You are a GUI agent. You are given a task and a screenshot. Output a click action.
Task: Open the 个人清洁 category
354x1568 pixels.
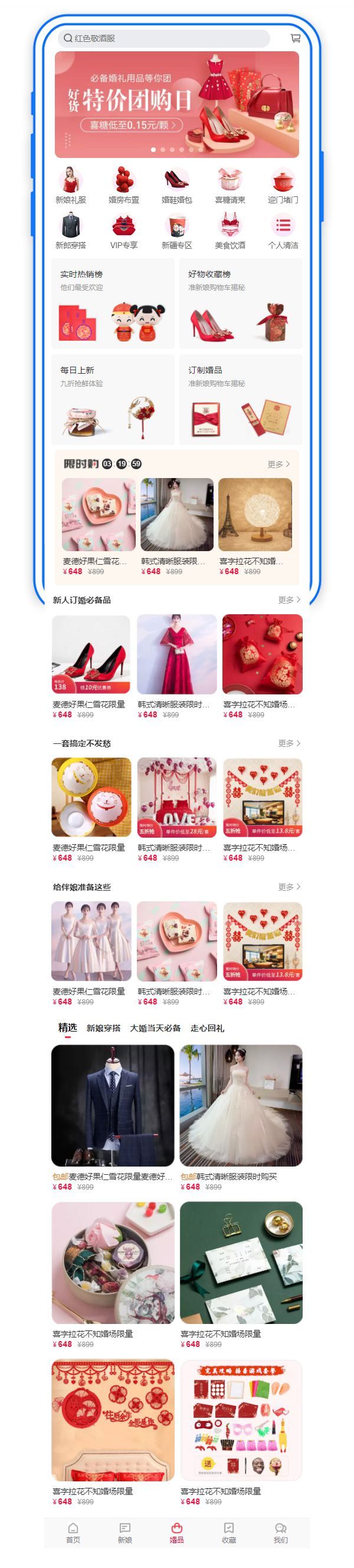283,231
